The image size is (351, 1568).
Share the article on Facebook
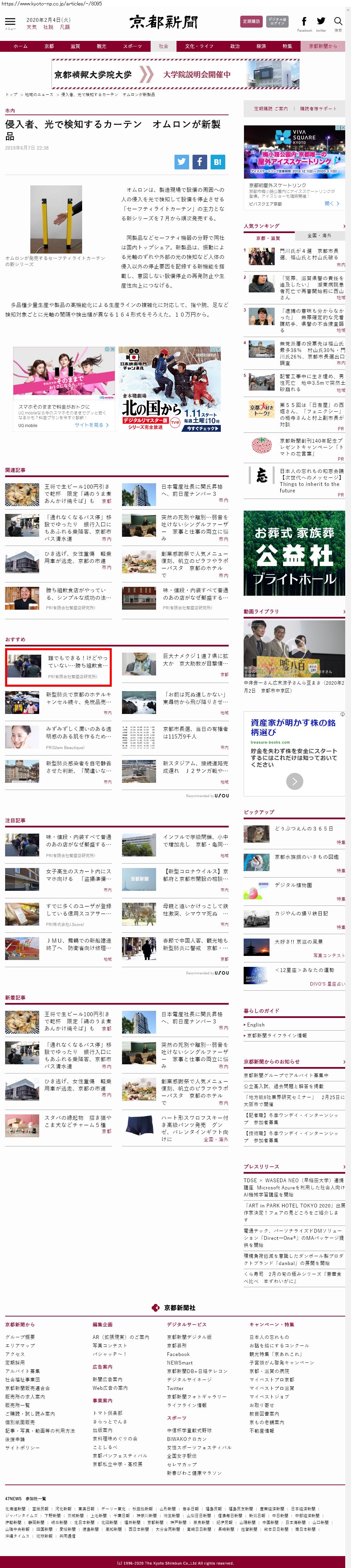(x=200, y=161)
